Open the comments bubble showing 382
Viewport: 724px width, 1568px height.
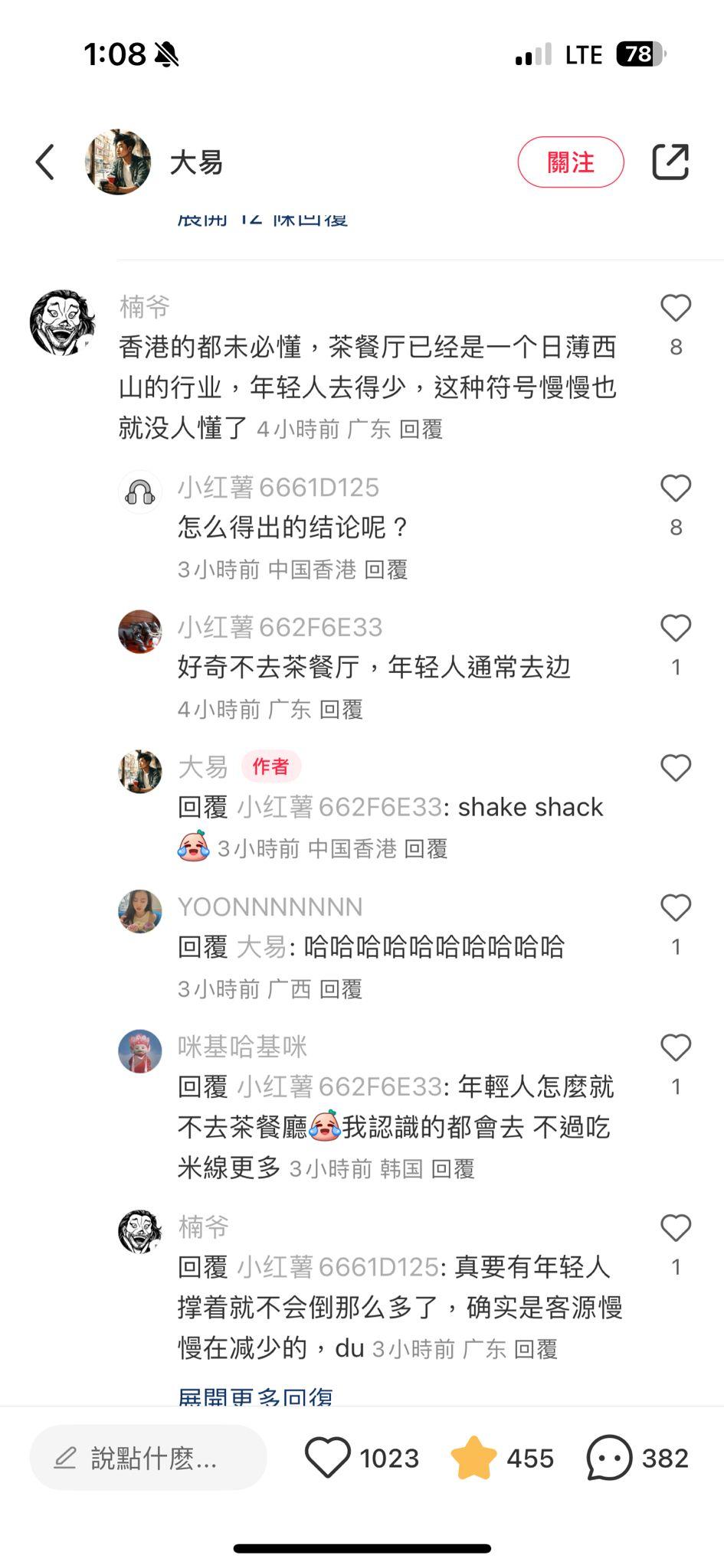(609, 1458)
